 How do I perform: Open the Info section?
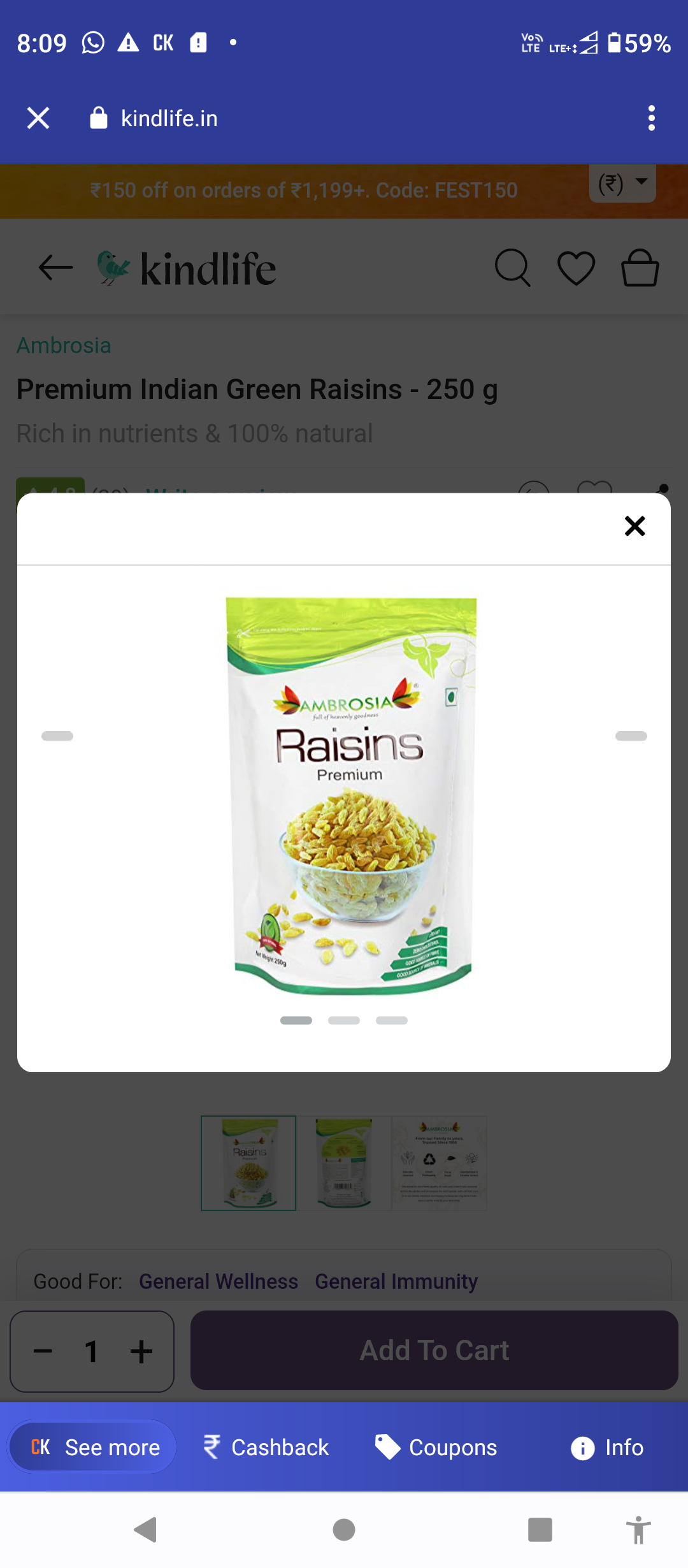coord(607,1448)
